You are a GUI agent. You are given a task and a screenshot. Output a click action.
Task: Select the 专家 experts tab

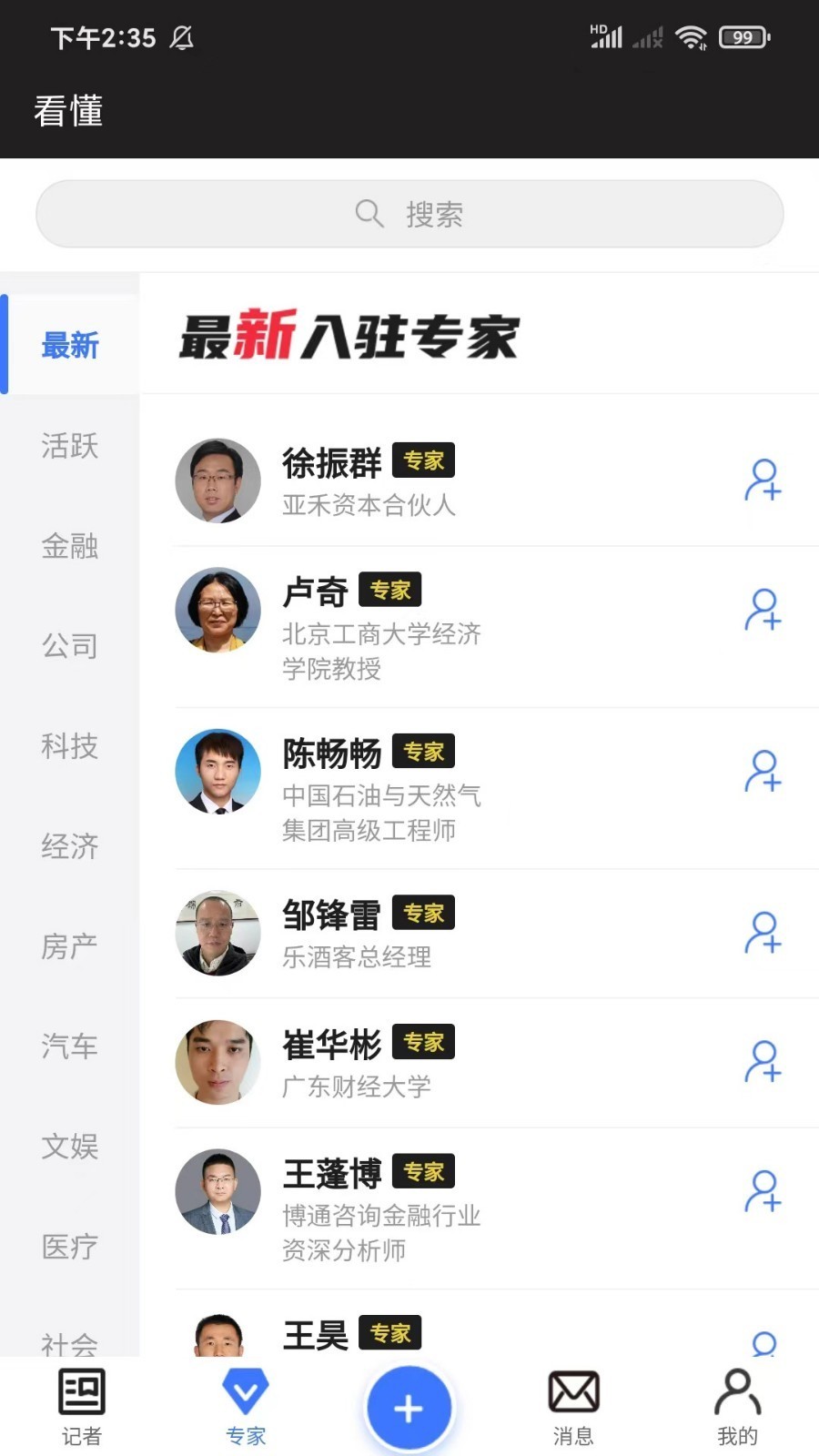(x=245, y=1406)
